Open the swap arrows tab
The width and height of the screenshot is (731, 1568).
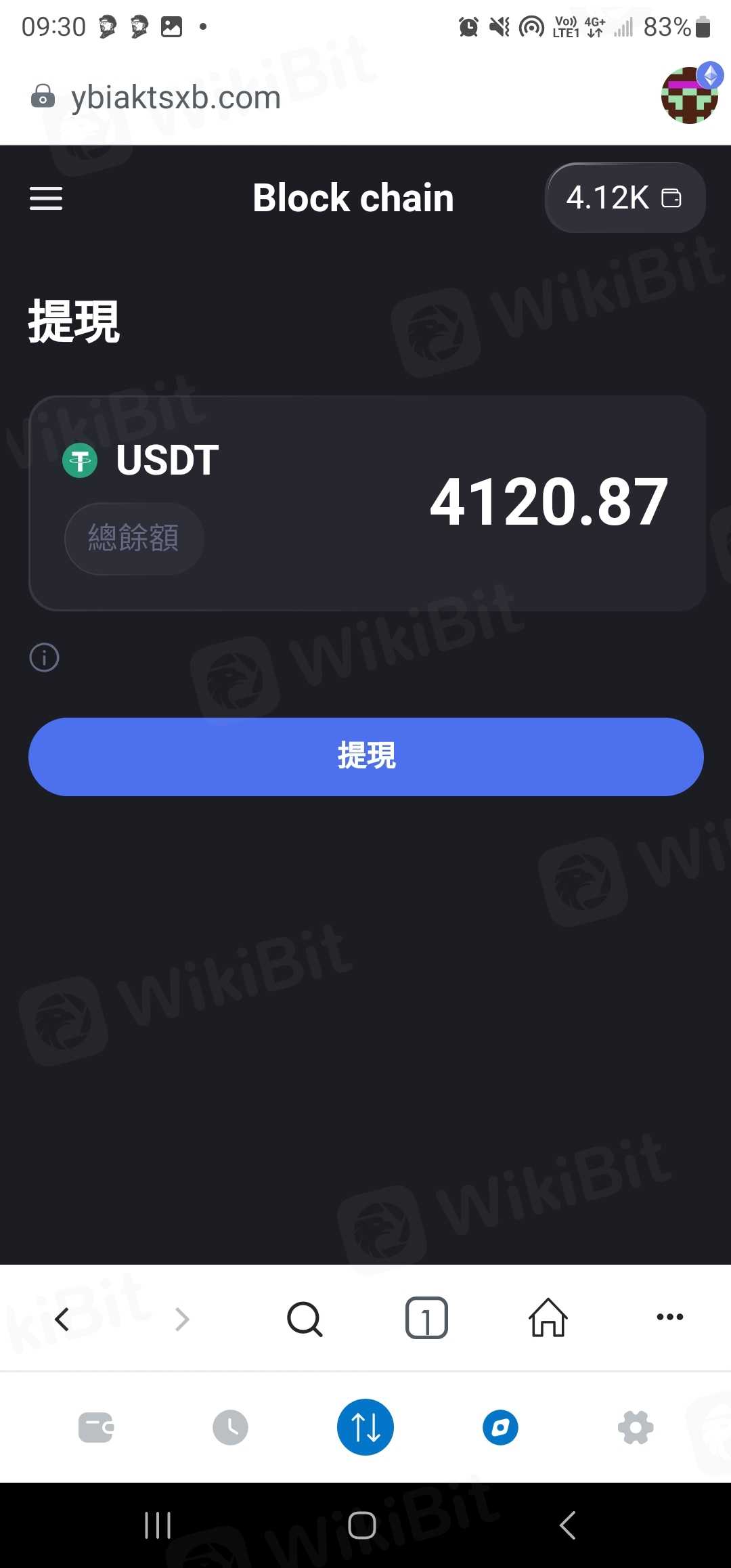pos(365,1427)
